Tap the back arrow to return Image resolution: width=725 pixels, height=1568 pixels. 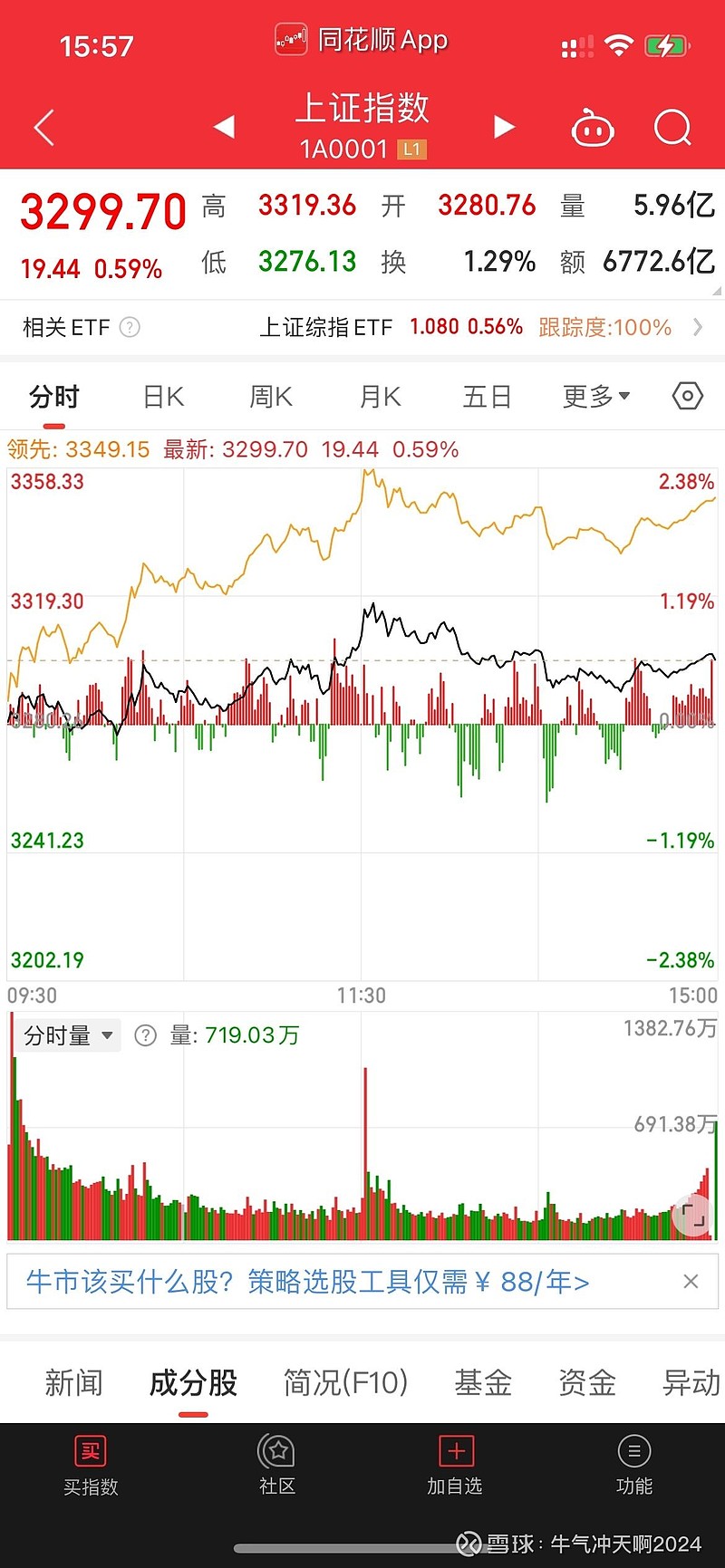(43, 128)
